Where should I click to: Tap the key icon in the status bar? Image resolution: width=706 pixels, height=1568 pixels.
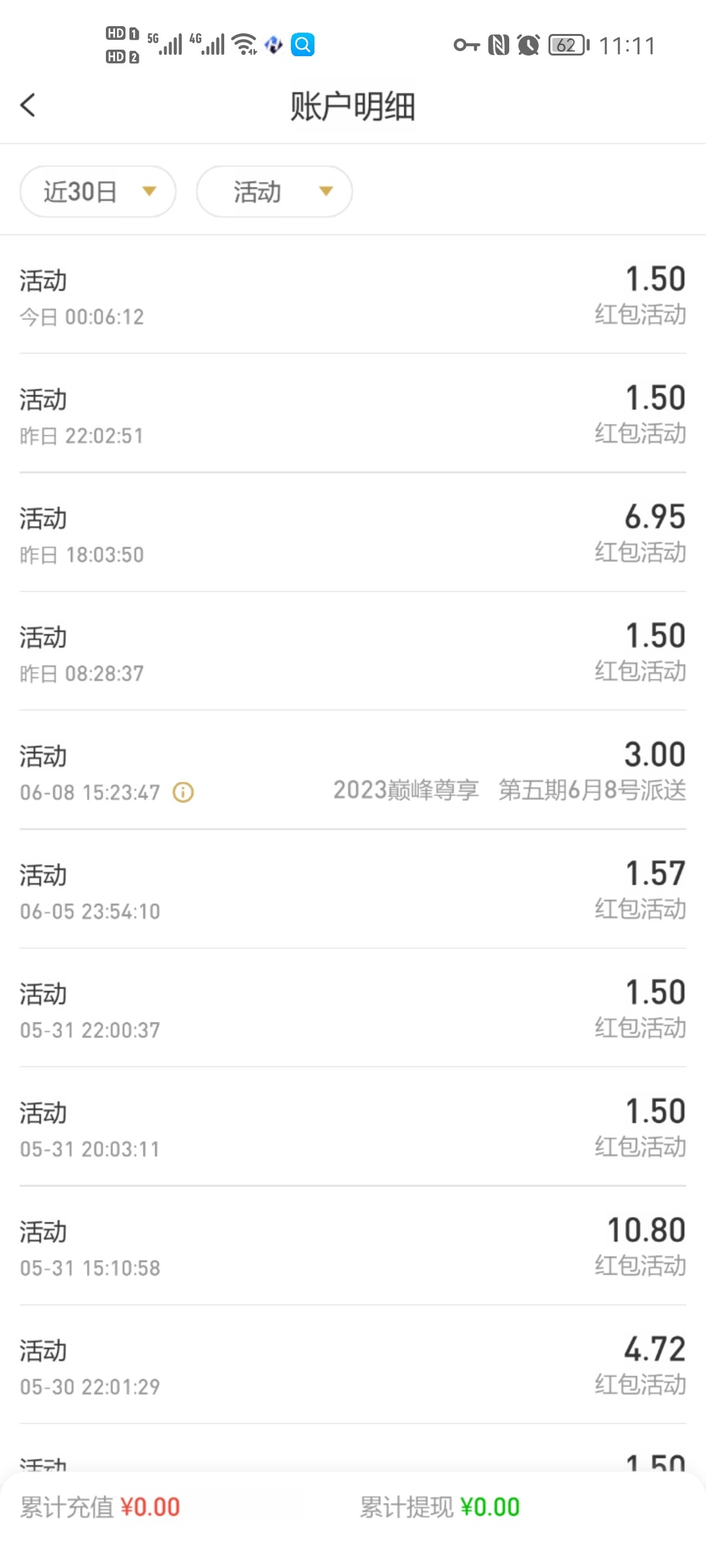467,44
